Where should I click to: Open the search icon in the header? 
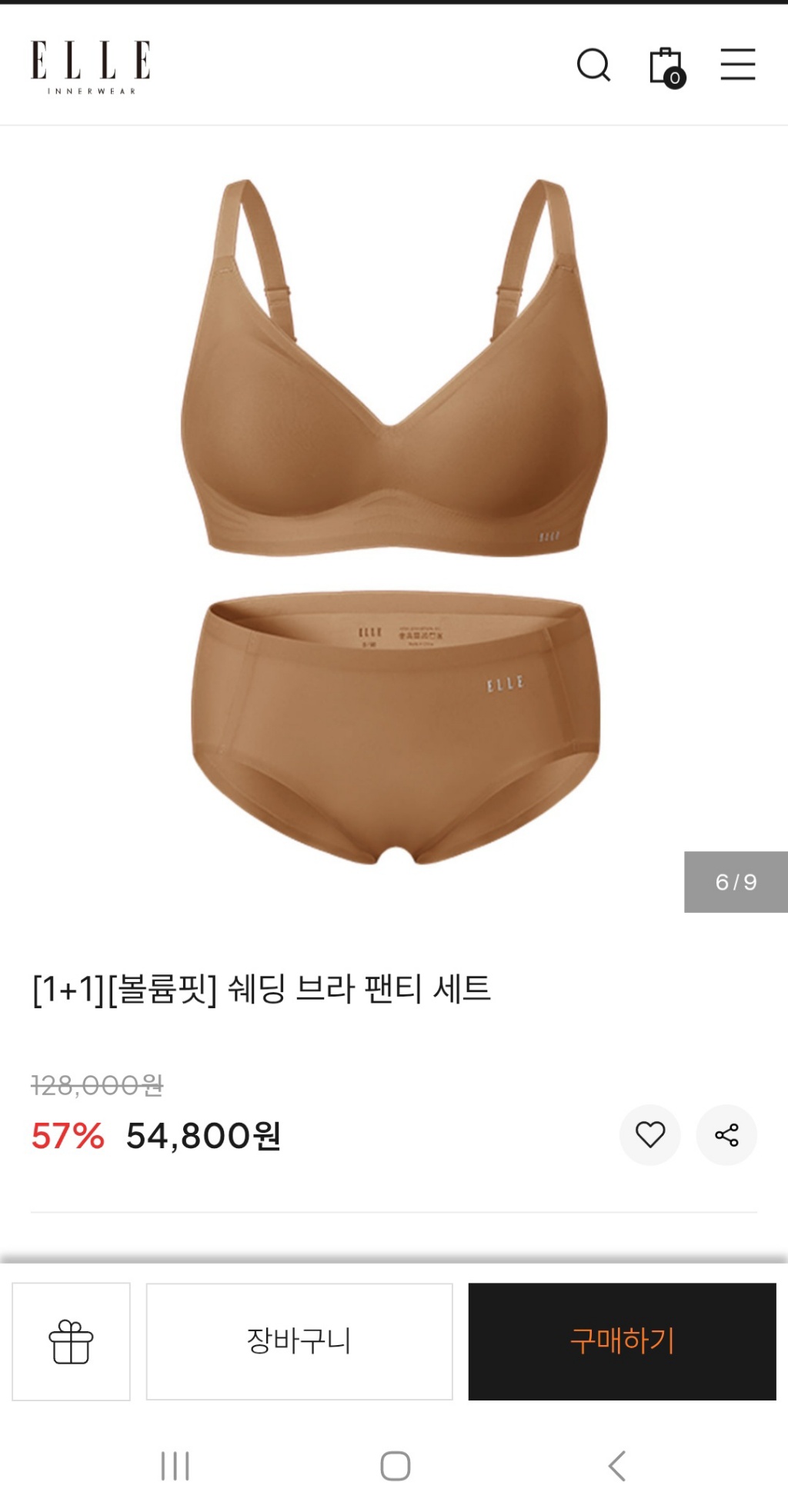pos(593,65)
